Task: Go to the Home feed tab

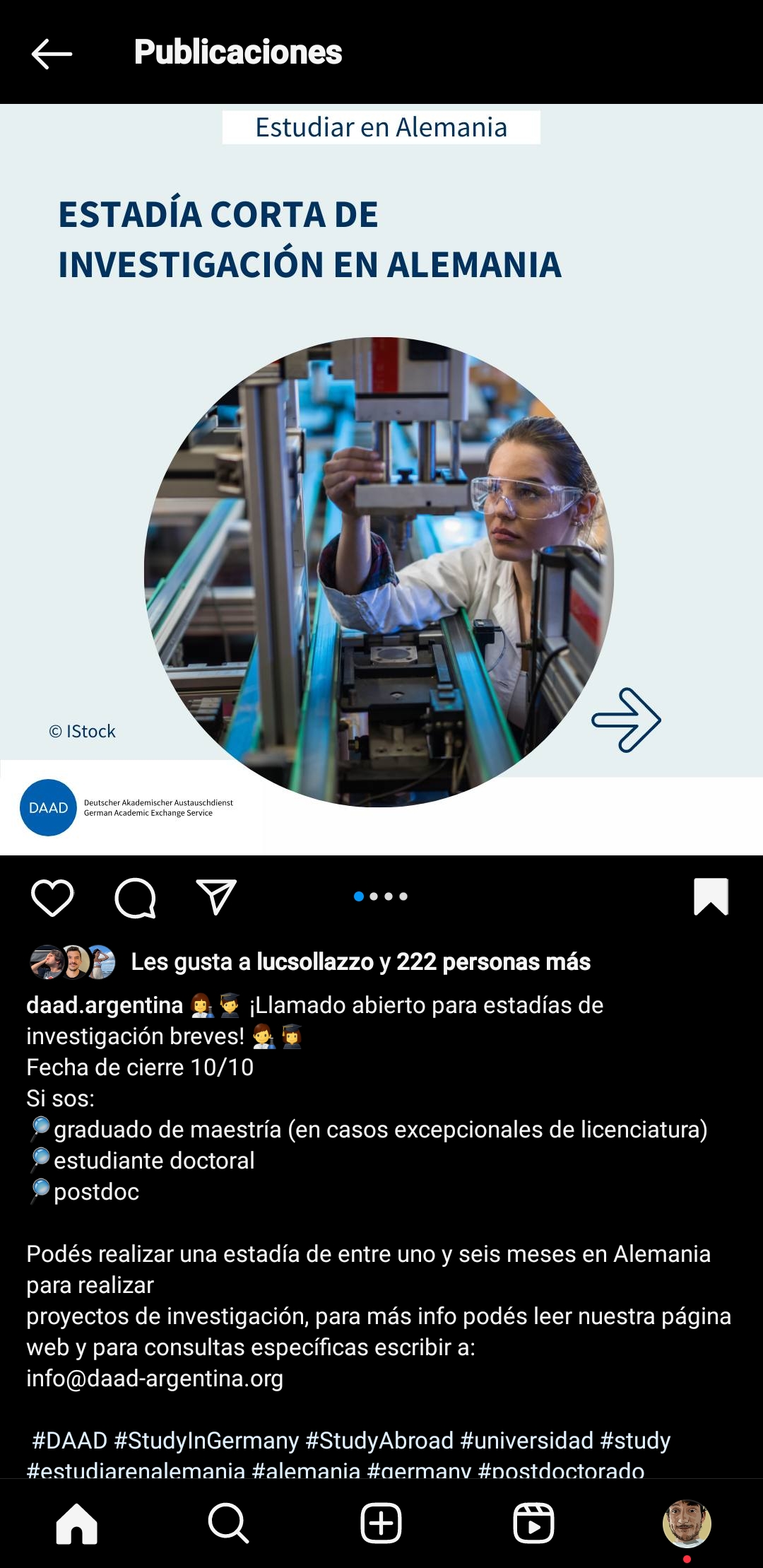Action: pos(76,1523)
